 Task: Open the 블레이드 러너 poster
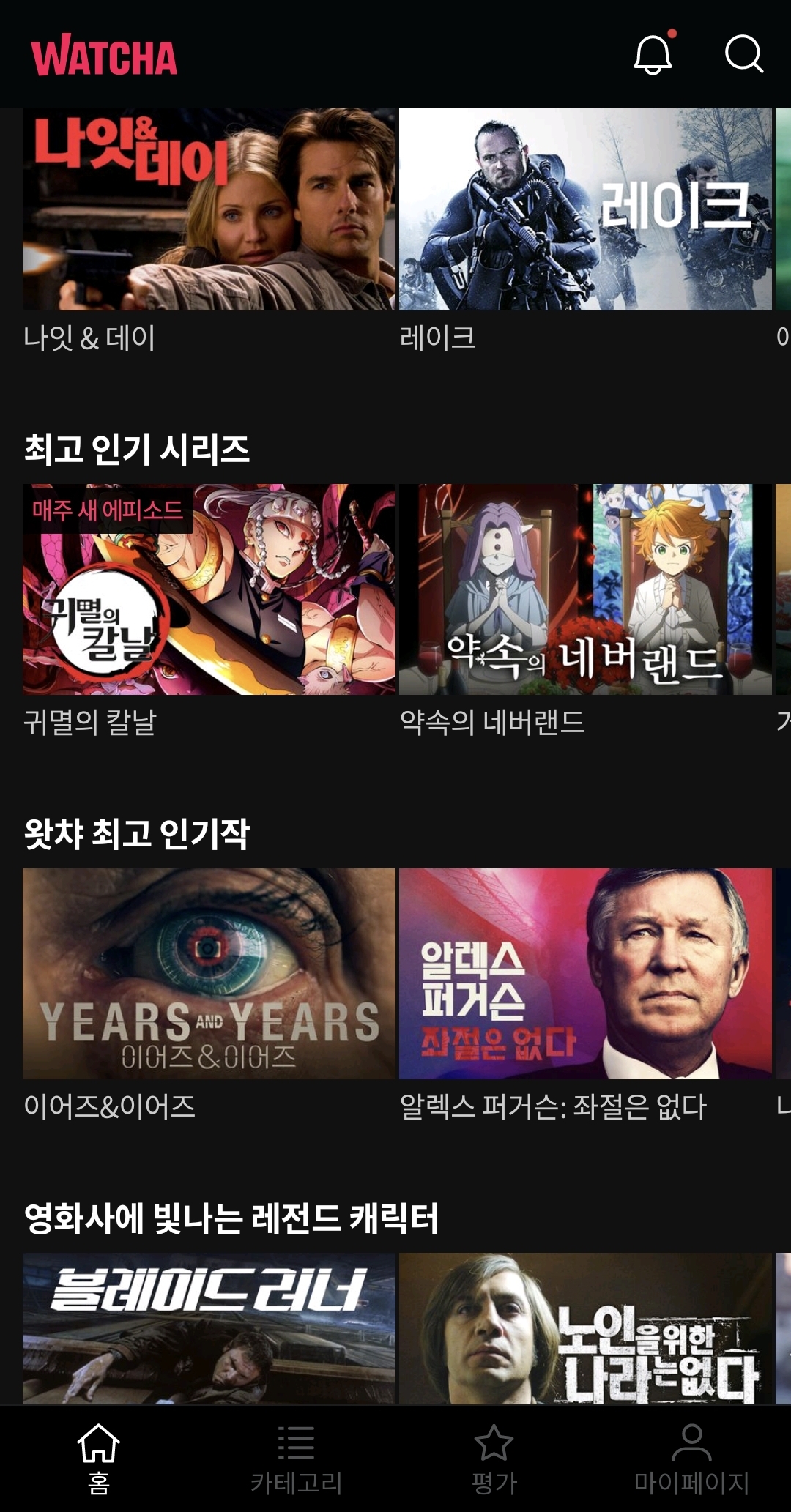(x=209, y=1327)
